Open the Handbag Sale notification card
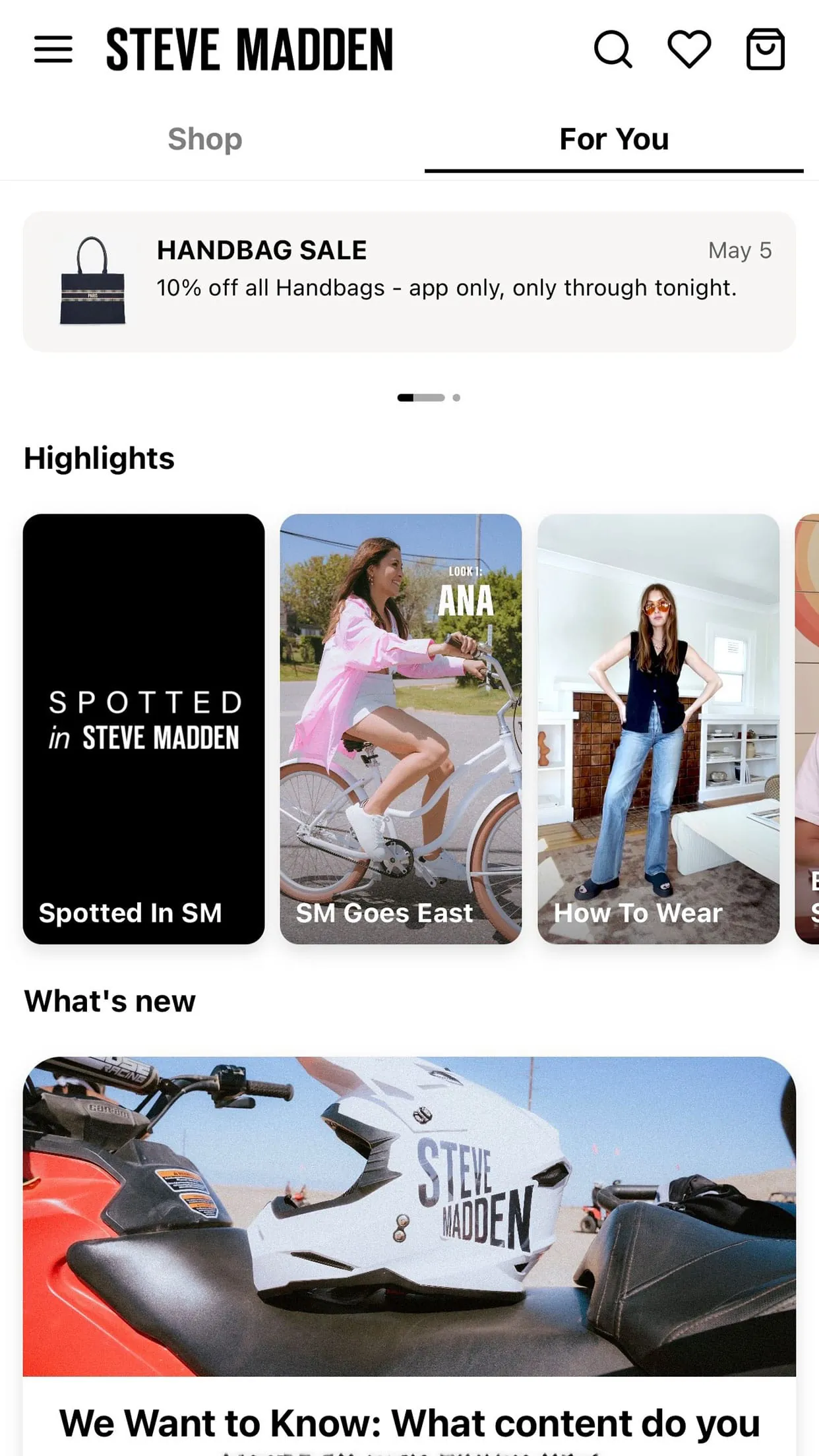Screen dimensions: 819x1456 click(409, 282)
